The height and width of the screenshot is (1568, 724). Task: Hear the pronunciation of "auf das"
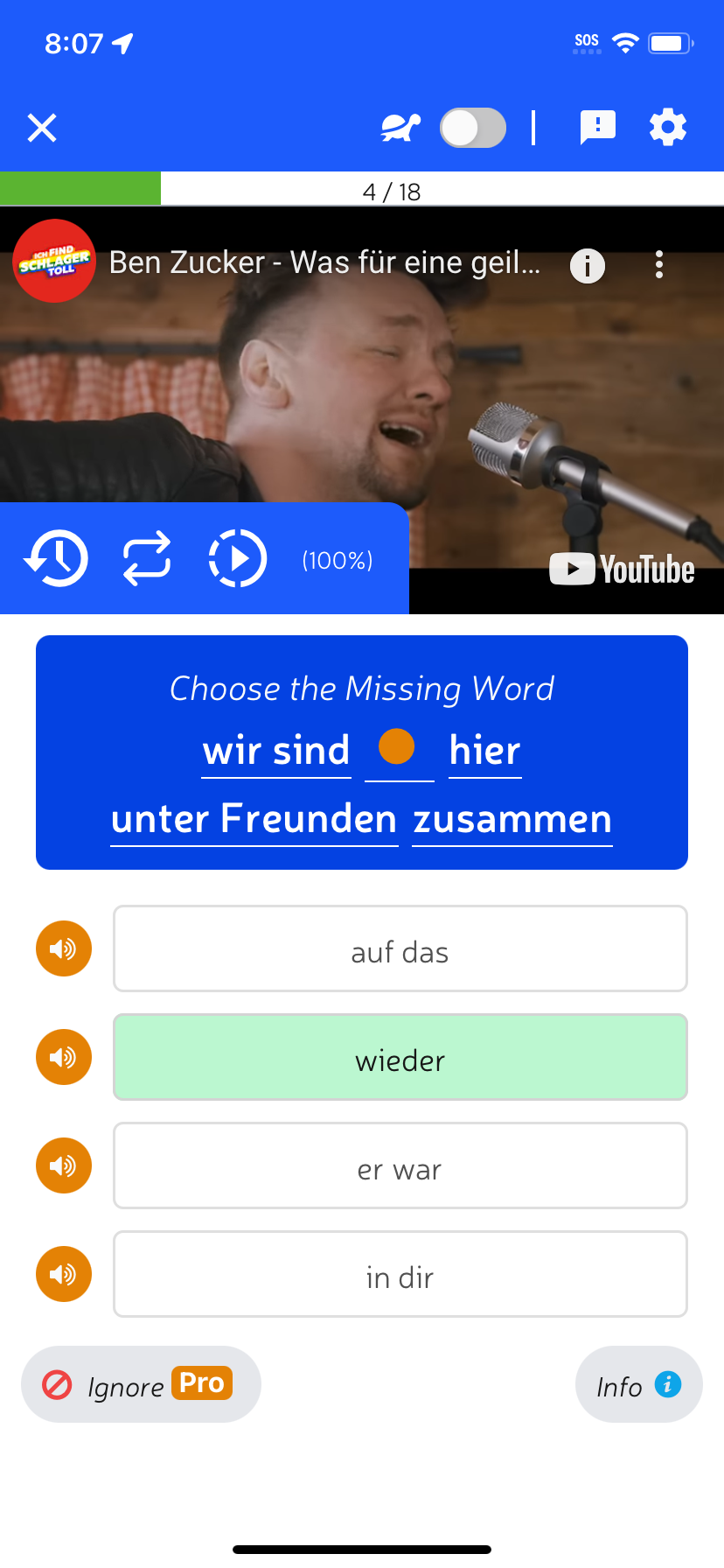pos(64,948)
